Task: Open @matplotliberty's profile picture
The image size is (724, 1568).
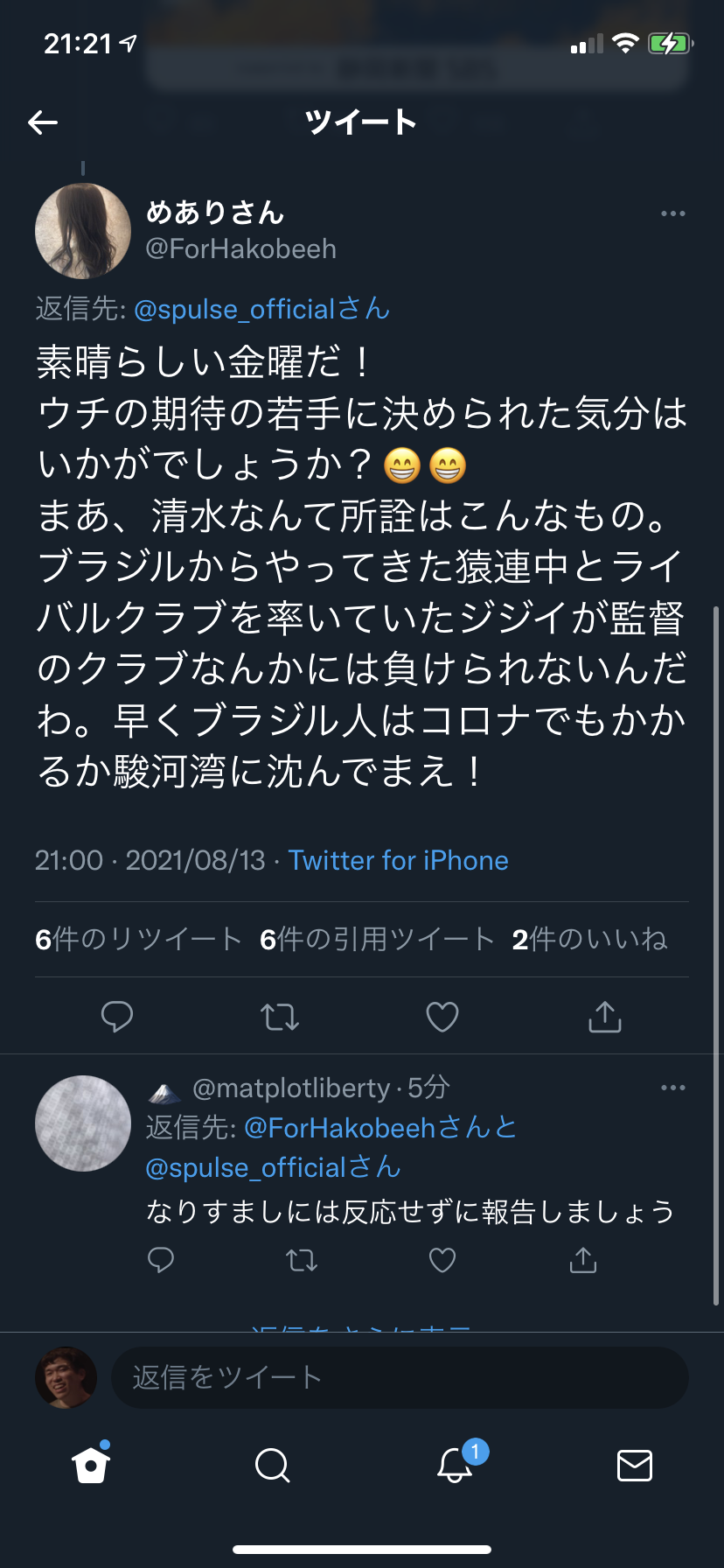Action: pos(83,1123)
